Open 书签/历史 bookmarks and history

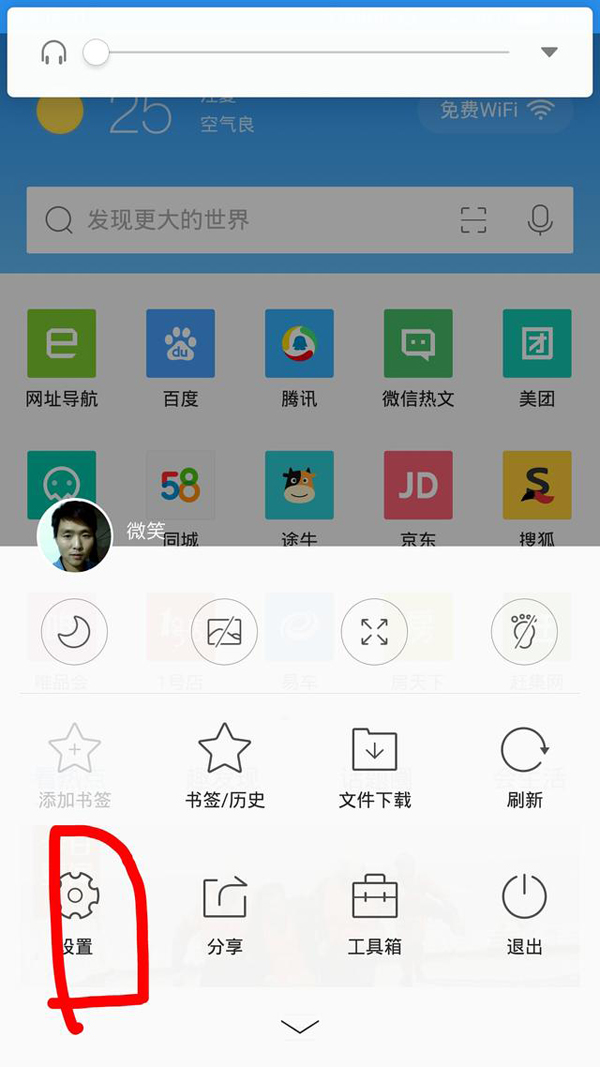point(224,765)
